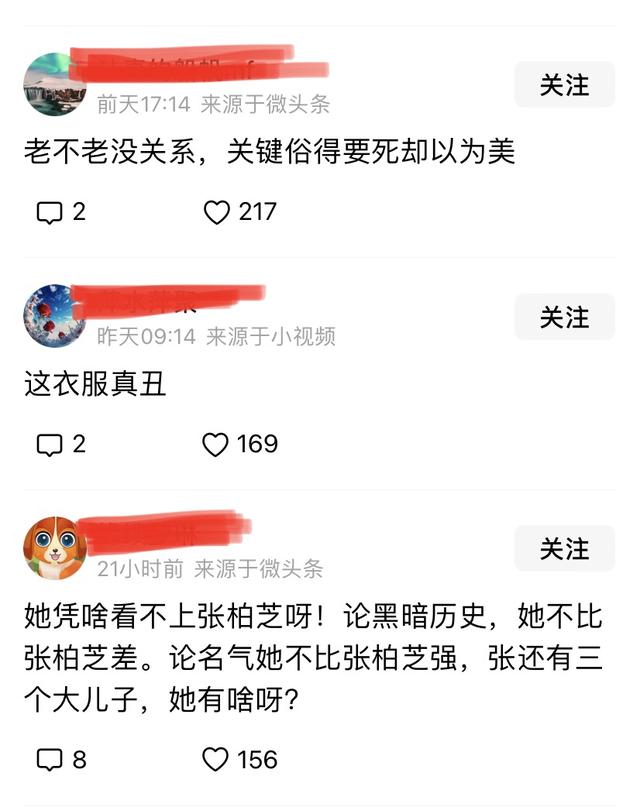Follow the user who commented 老不老没关系
Image resolution: width=640 pixels, height=807 pixels.
(x=564, y=85)
